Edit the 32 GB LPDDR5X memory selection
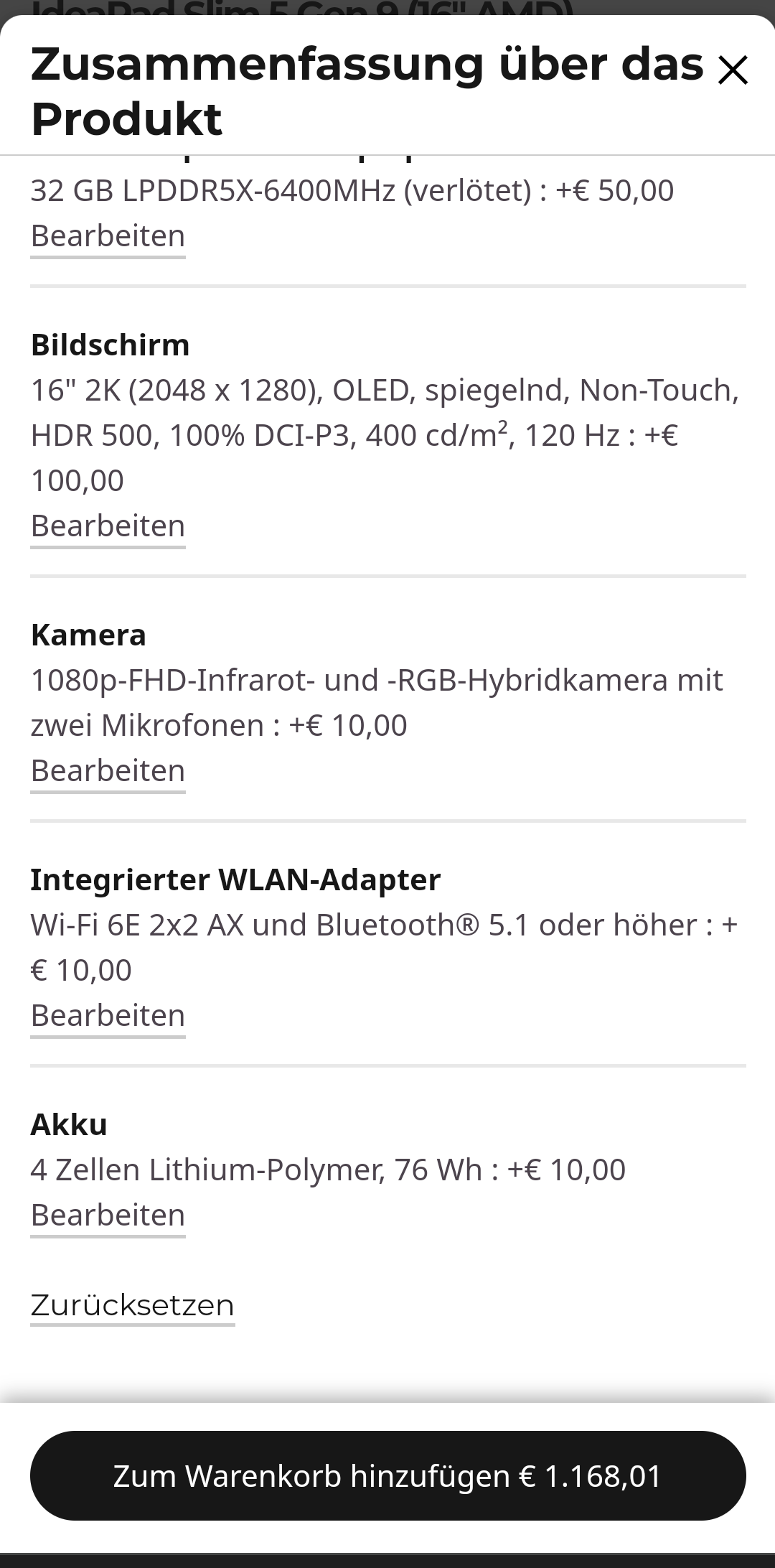This screenshot has width=775, height=1568. tap(108, 236)
